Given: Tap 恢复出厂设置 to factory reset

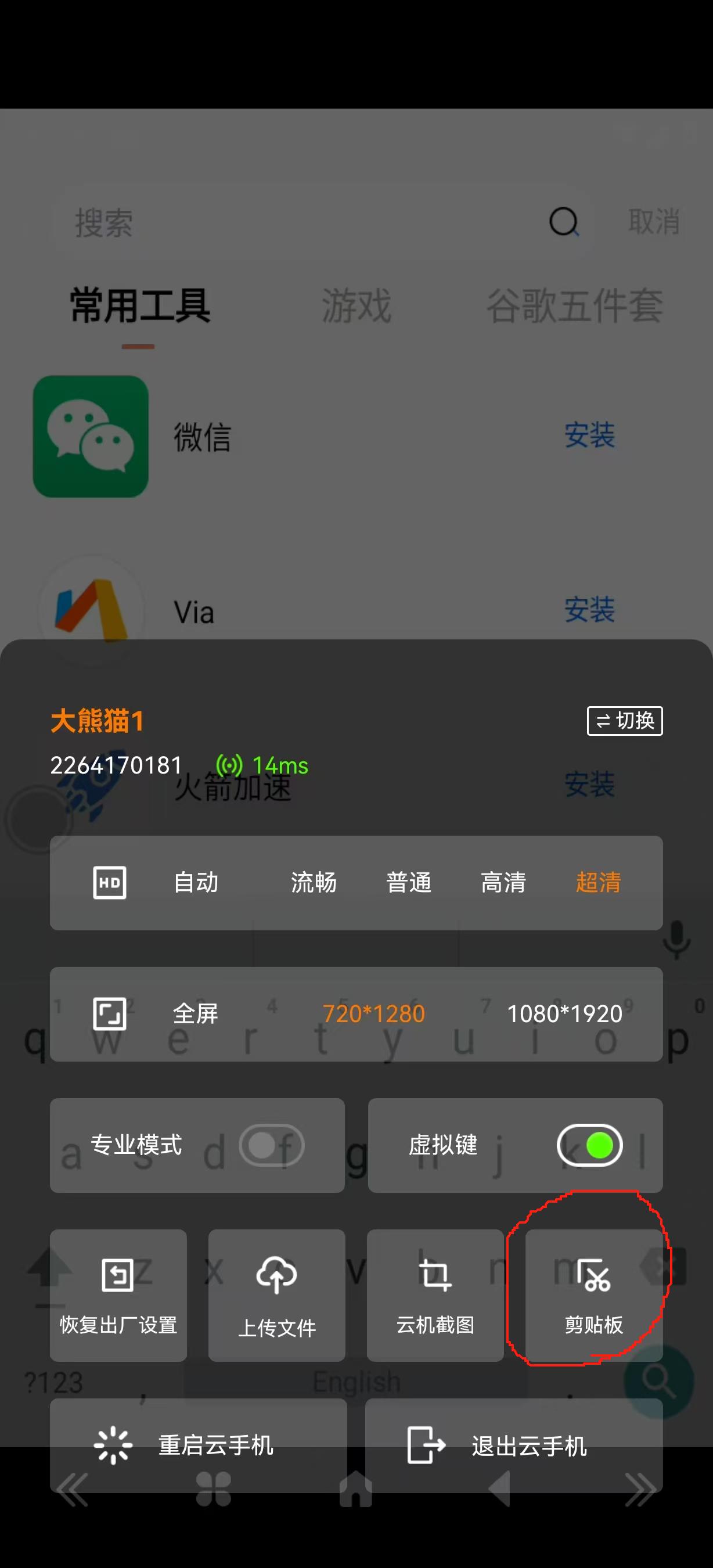Looking at the screenshot, I should [118, 1295].
